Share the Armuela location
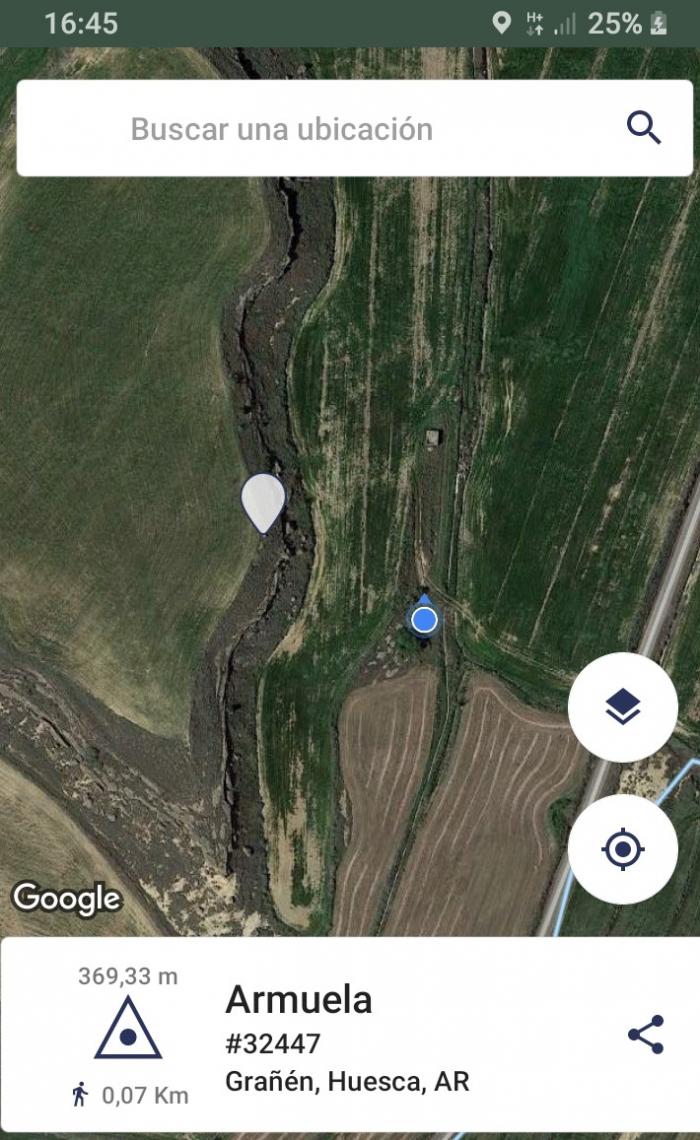The image size is (700, 1140). (645, 1034)
